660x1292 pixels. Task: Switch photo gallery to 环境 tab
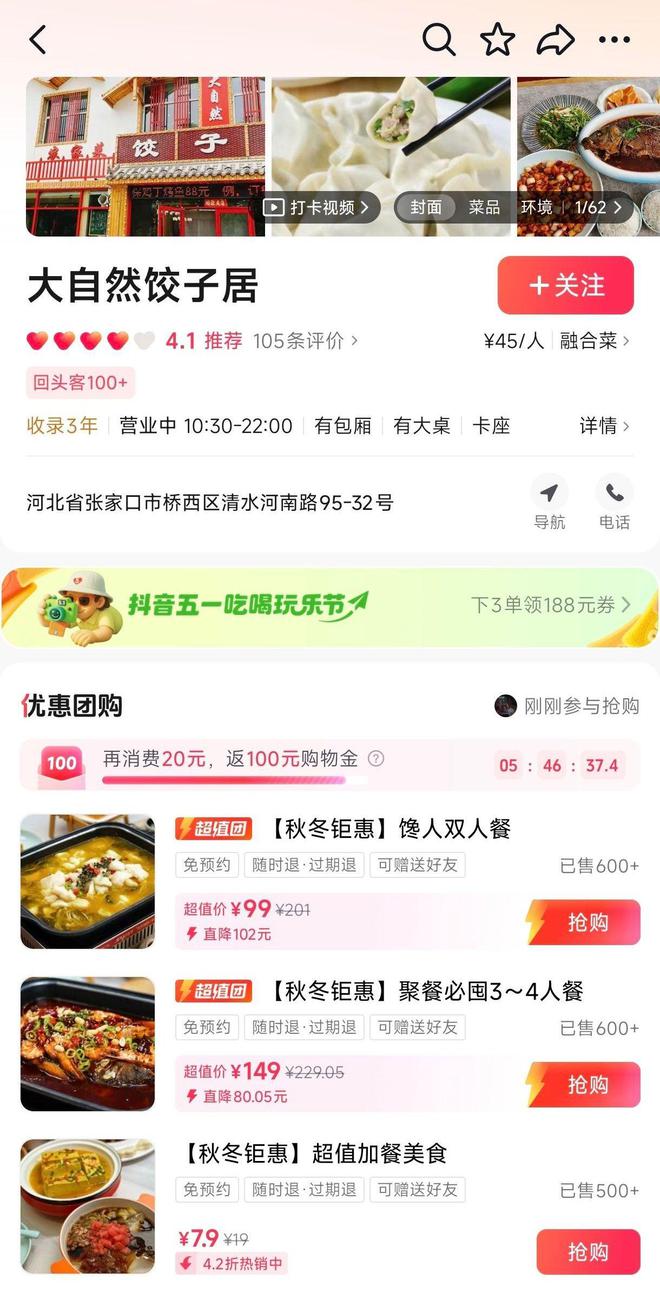point(536,207)
